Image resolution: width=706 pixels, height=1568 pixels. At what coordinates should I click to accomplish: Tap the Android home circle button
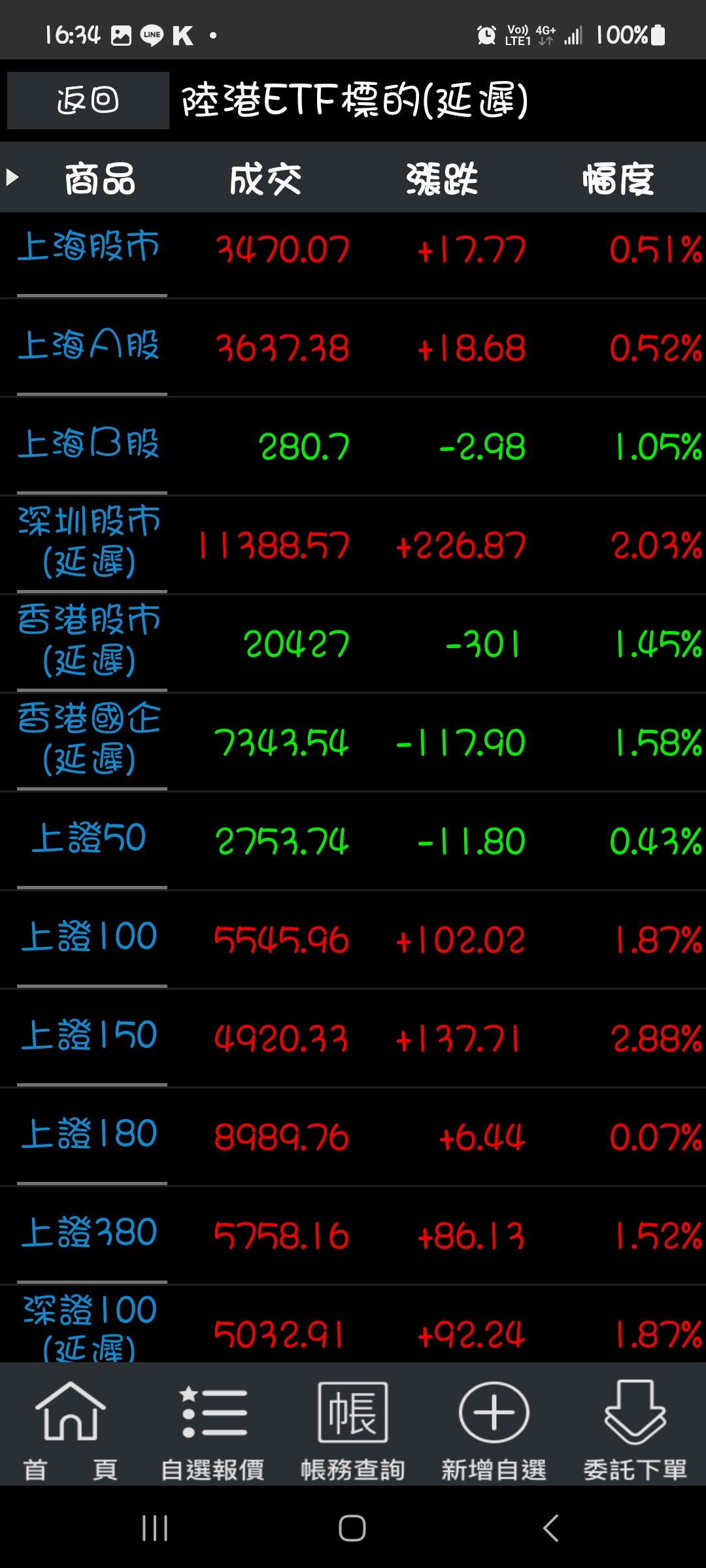point(353,1529)
